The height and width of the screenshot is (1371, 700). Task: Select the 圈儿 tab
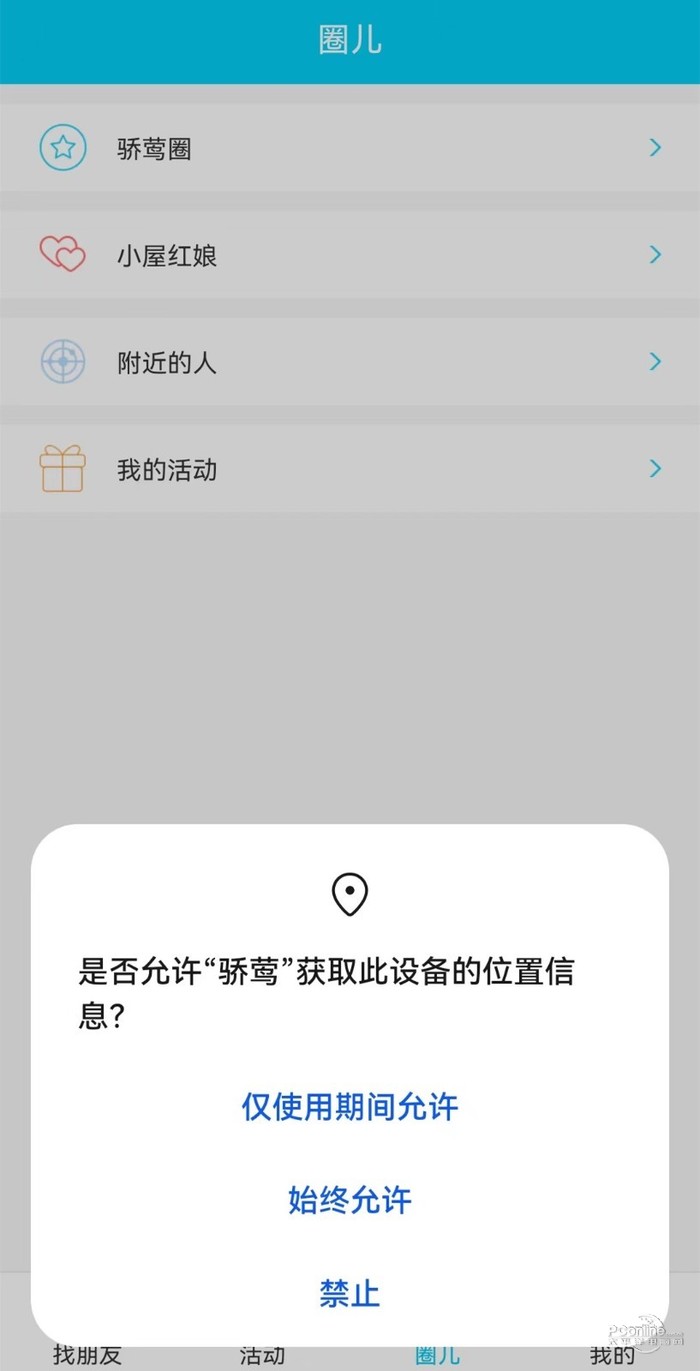coord(438,1355)
